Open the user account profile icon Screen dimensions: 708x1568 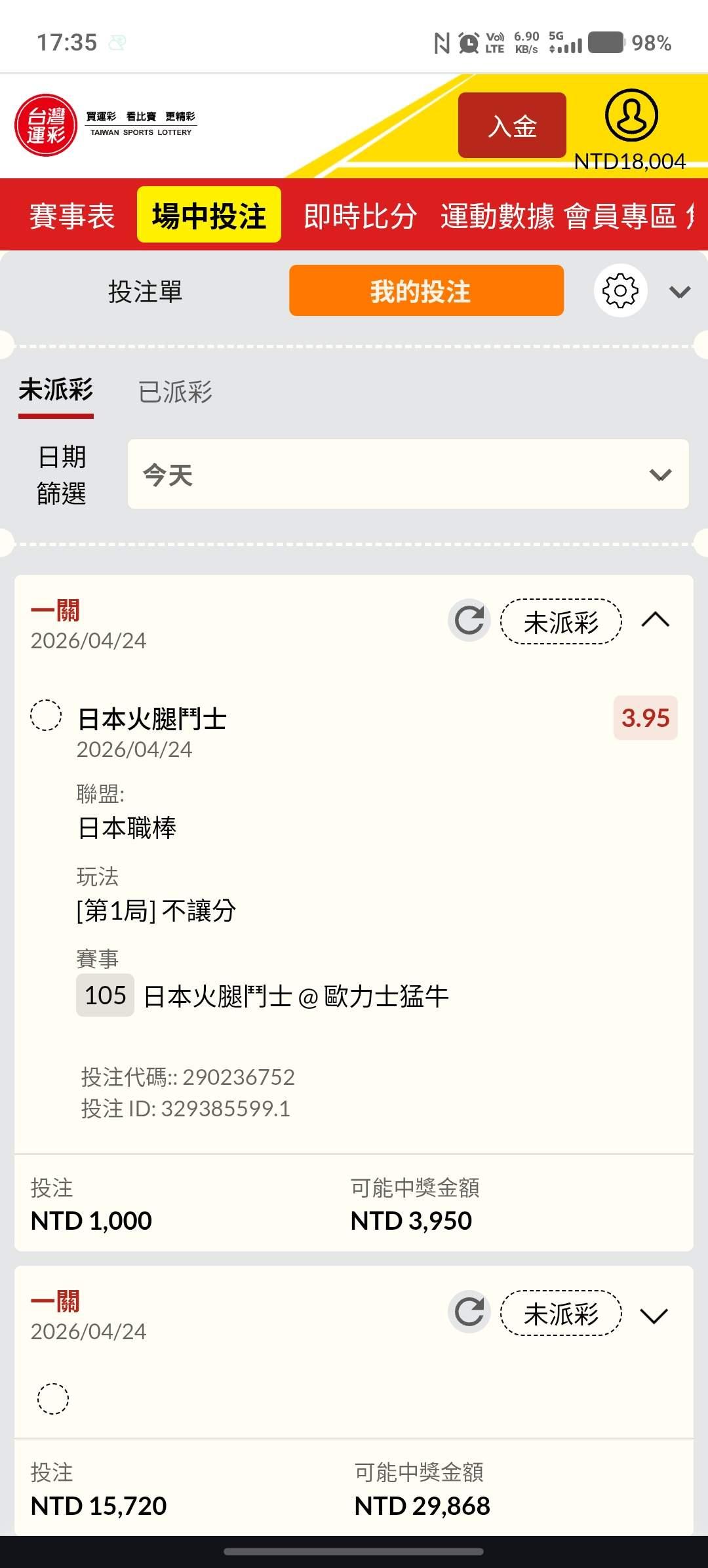point(631,116)
